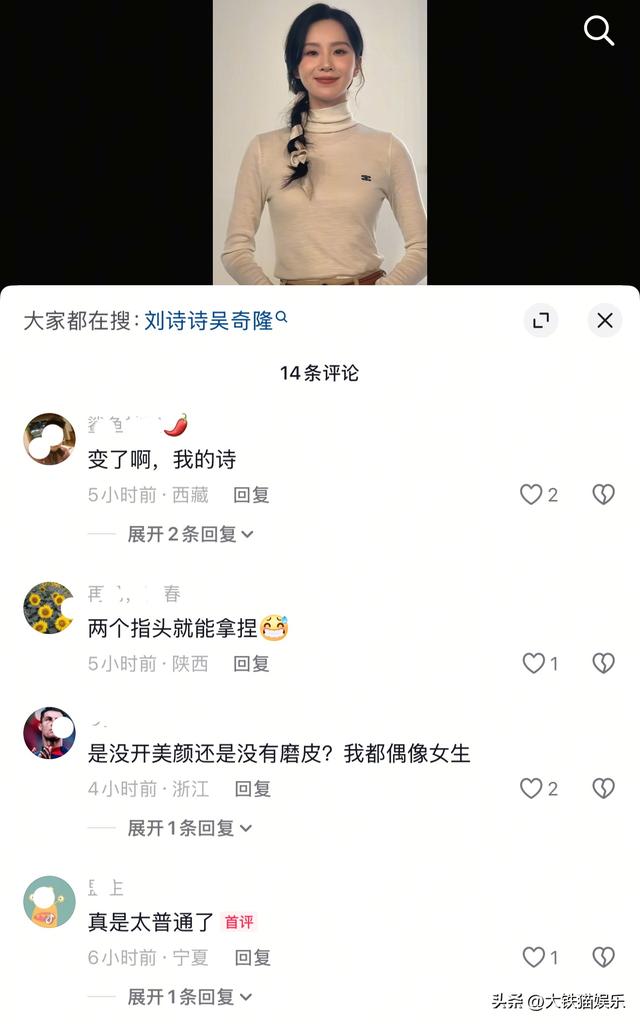
Task: Open the search magnifier icon
Action: [599, 31]
